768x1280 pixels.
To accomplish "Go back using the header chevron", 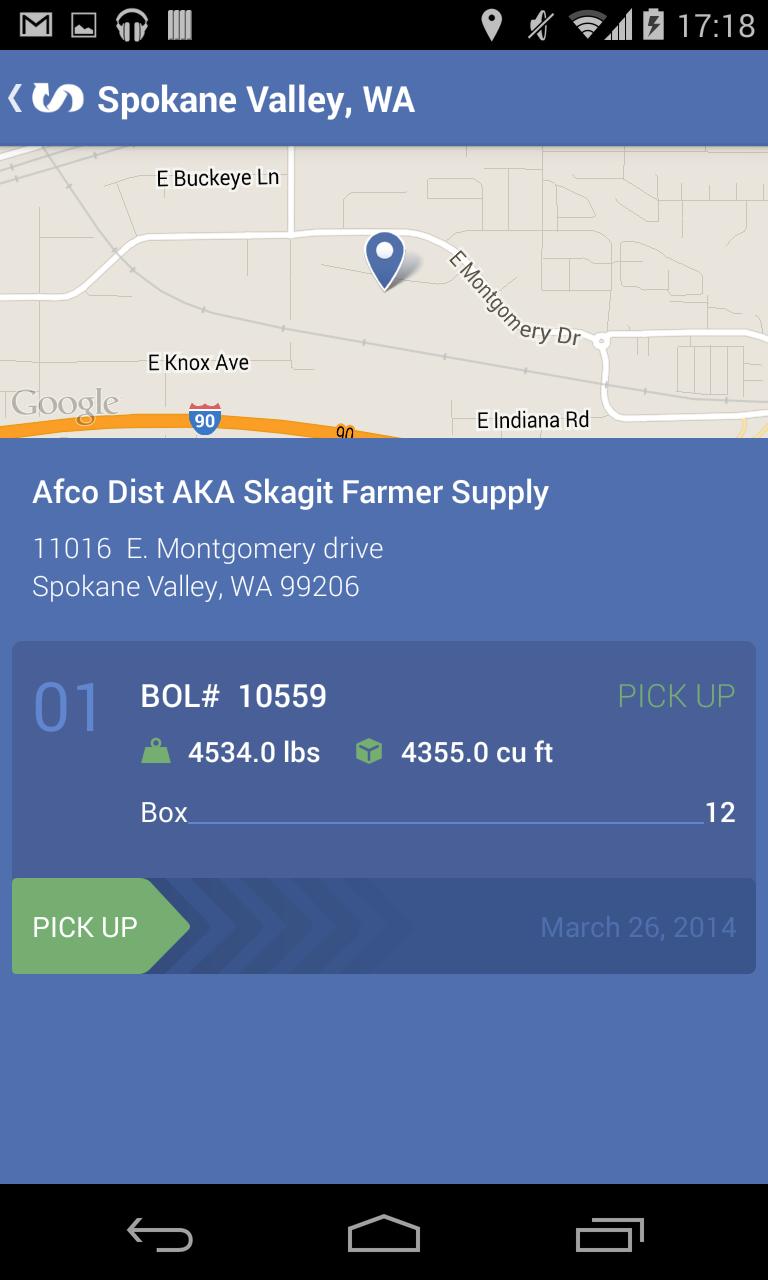I will pyautogui.click(x=13, y=98).
